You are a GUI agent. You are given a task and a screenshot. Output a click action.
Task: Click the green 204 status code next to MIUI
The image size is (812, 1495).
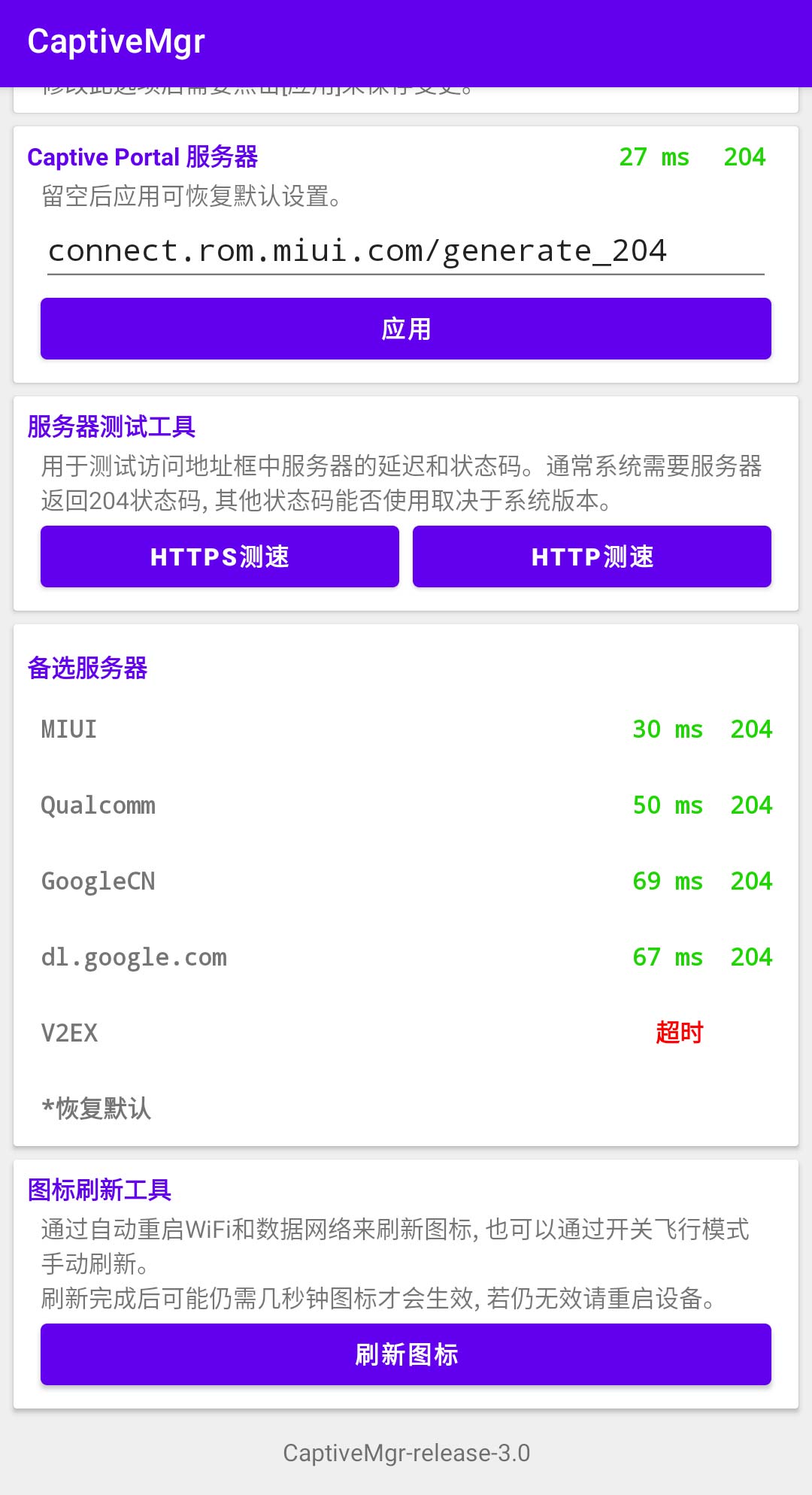point(751,729)
